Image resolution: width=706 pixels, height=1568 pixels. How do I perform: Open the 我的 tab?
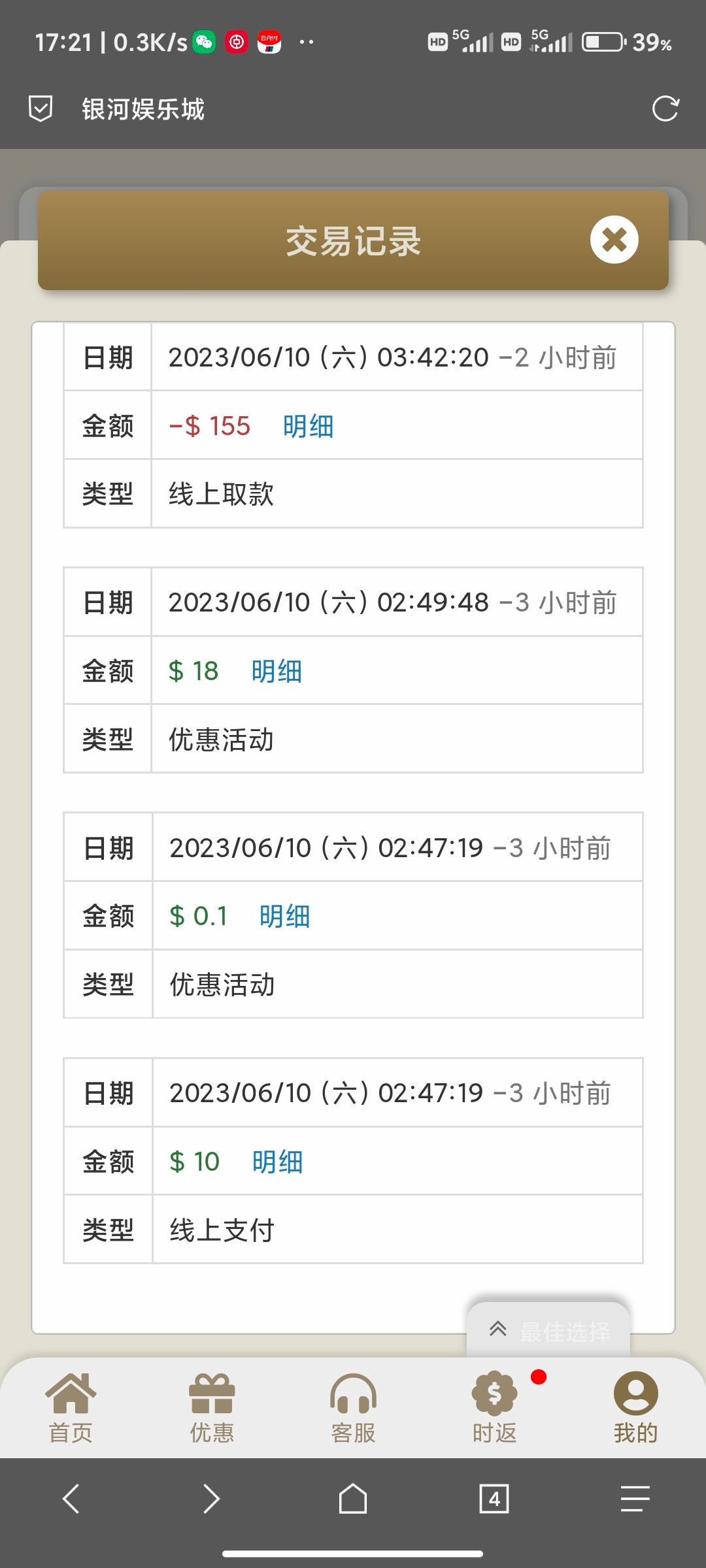coord(635,1407)
